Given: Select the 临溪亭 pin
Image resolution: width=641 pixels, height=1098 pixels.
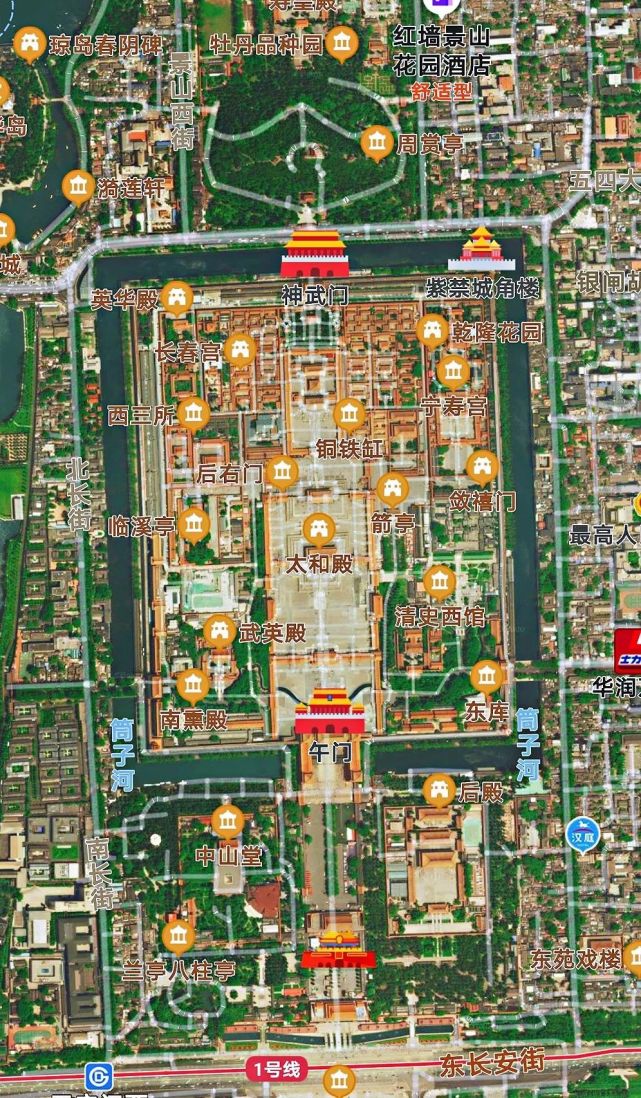Looking at the screenshot, I should tap(194, 523).
